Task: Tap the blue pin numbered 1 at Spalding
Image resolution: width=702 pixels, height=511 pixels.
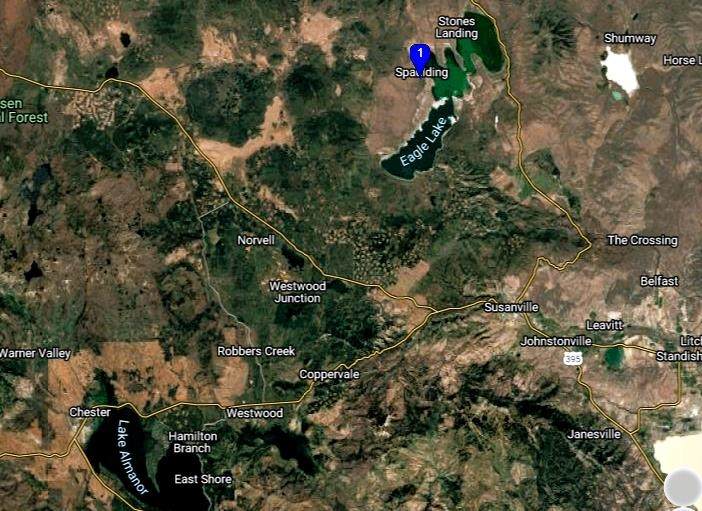Action: 421,55
